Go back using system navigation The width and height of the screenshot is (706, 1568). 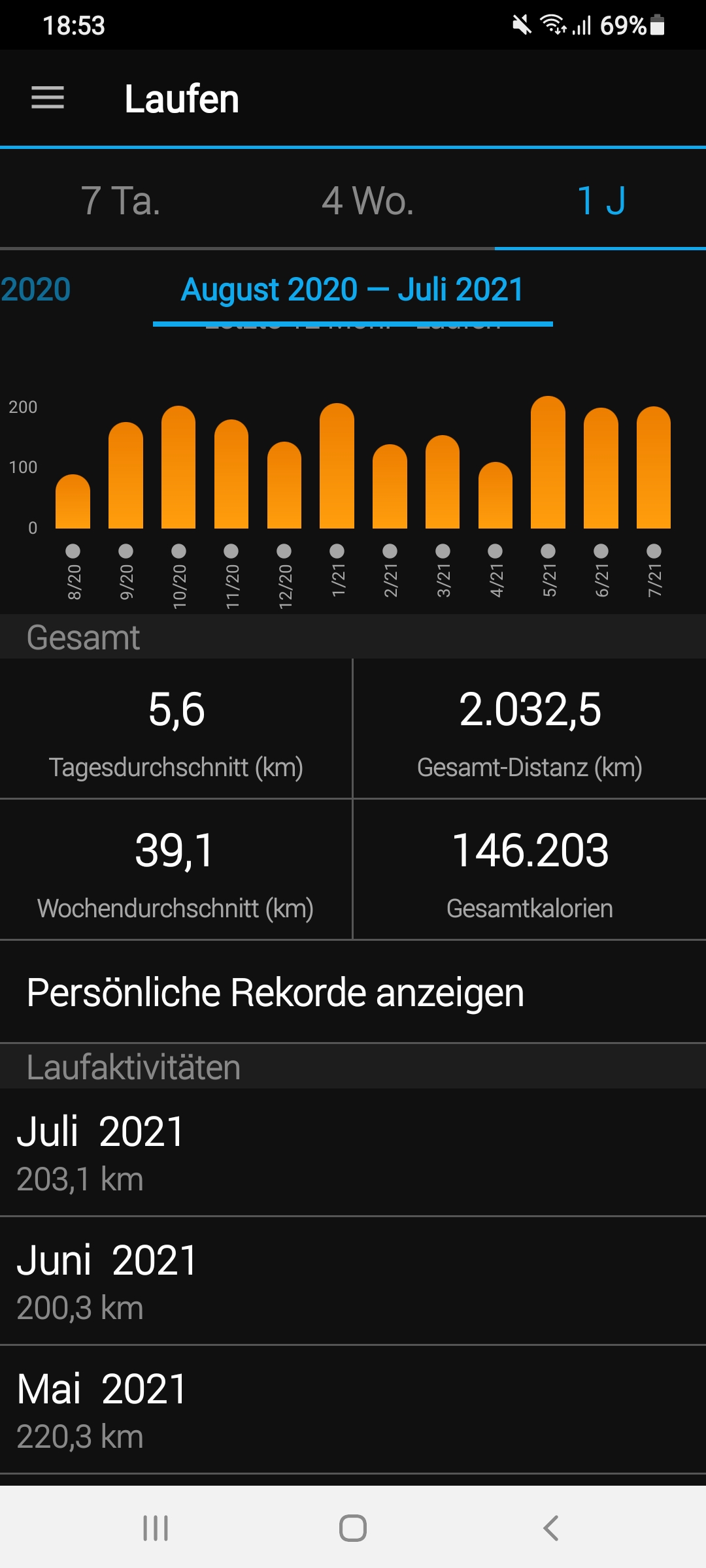[x=551, y=1528]
